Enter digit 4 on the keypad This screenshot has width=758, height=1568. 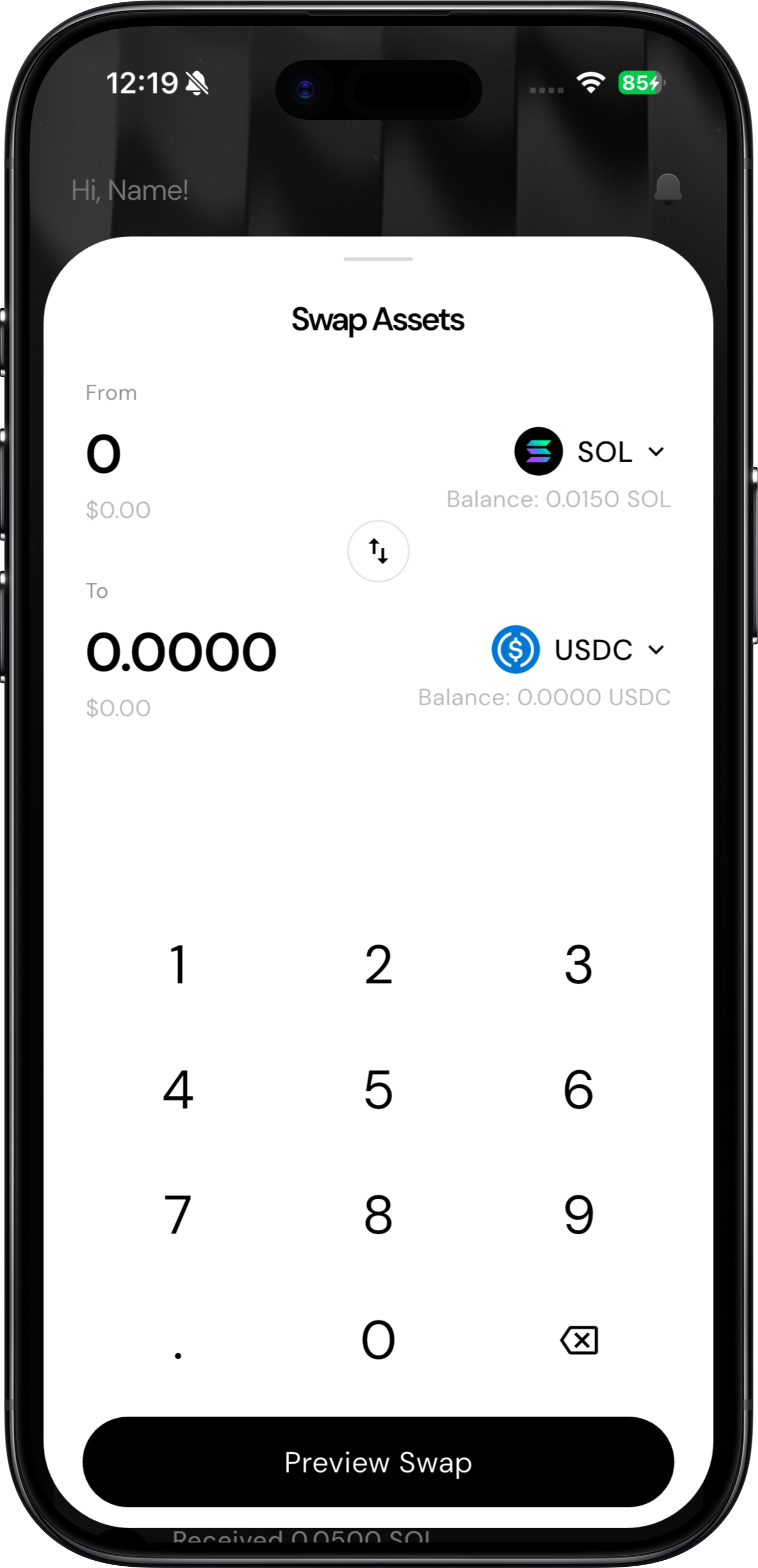(178, 1090)
